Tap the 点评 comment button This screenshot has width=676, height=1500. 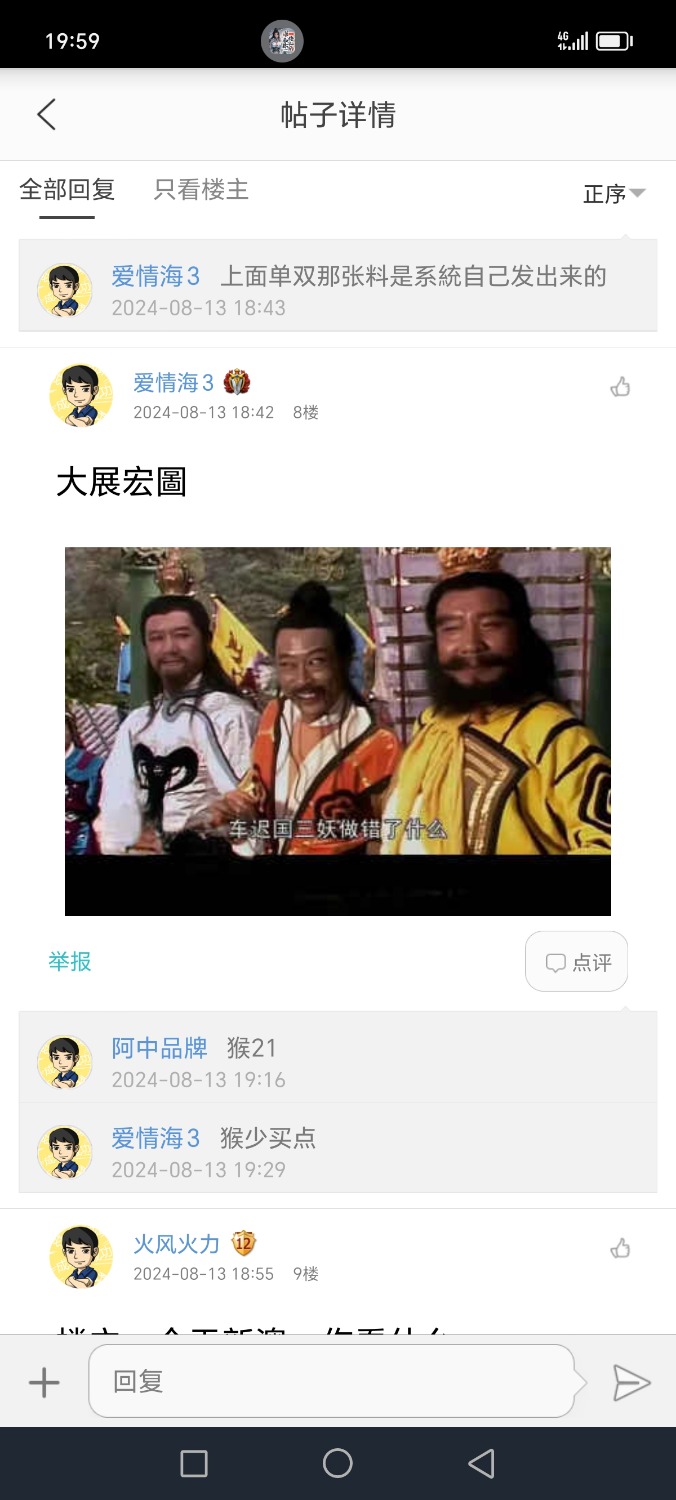click(x=577, y=962)
